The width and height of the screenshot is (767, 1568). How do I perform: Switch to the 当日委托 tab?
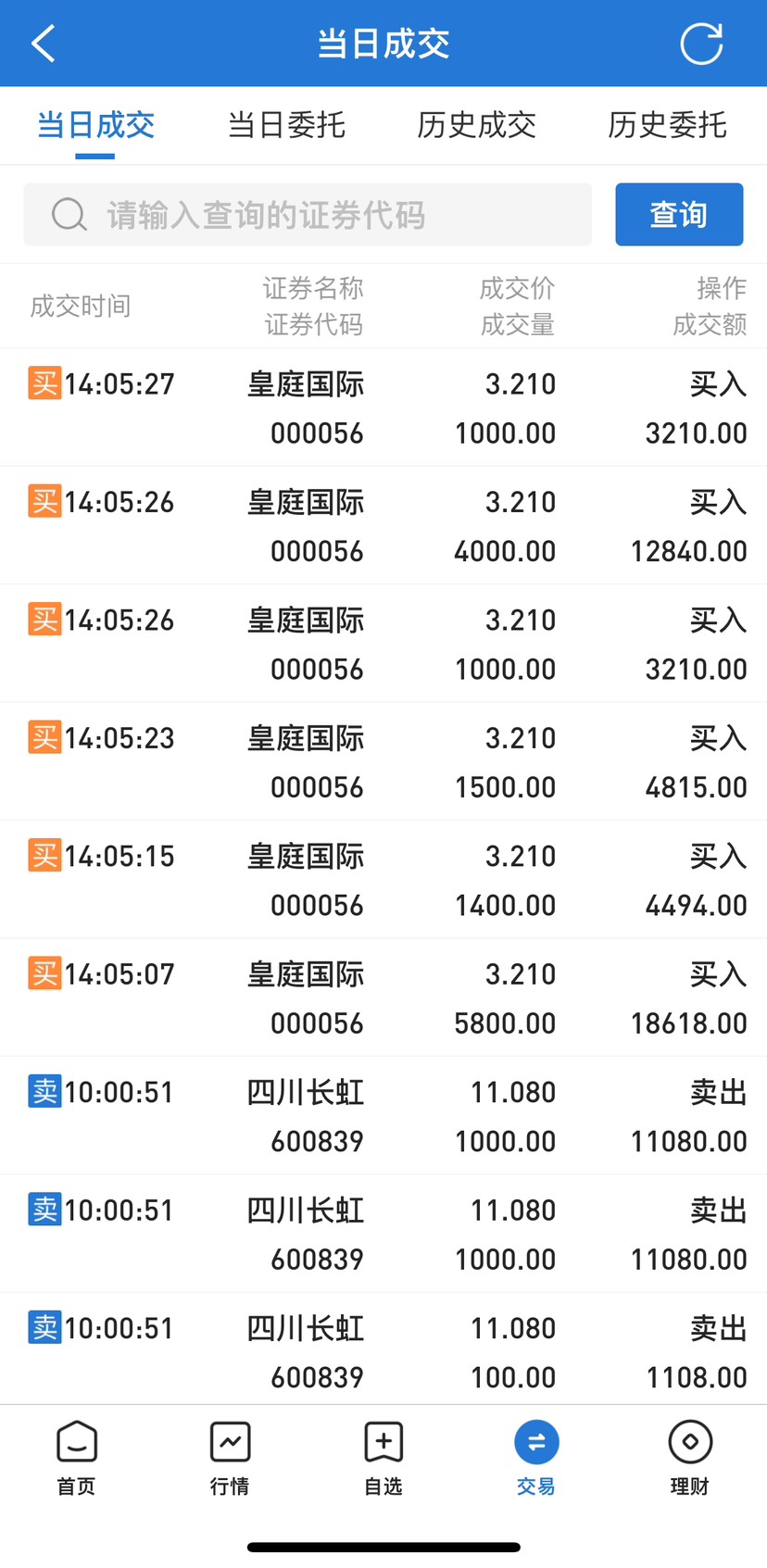[x=286, y=125]
